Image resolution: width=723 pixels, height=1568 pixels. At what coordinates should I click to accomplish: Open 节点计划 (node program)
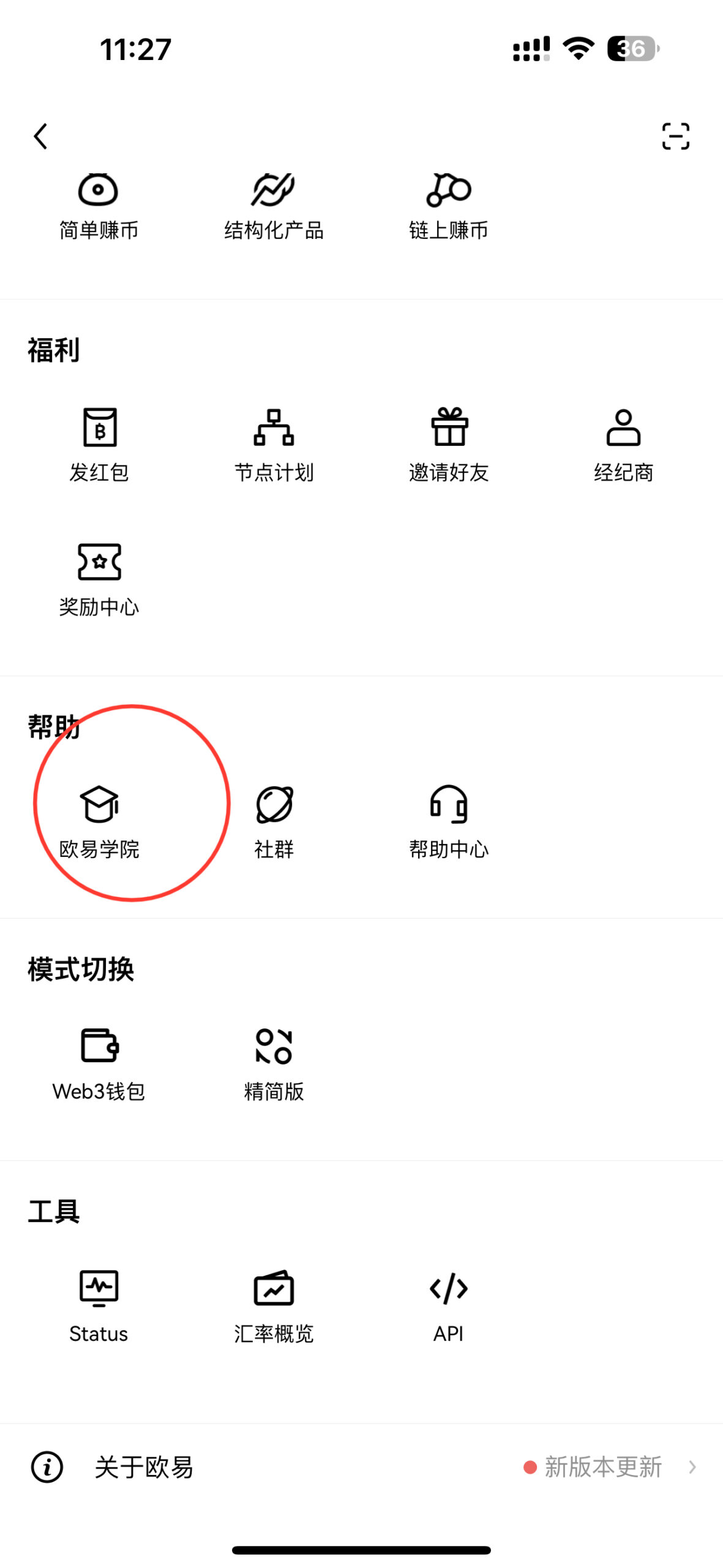coord(274,445)
